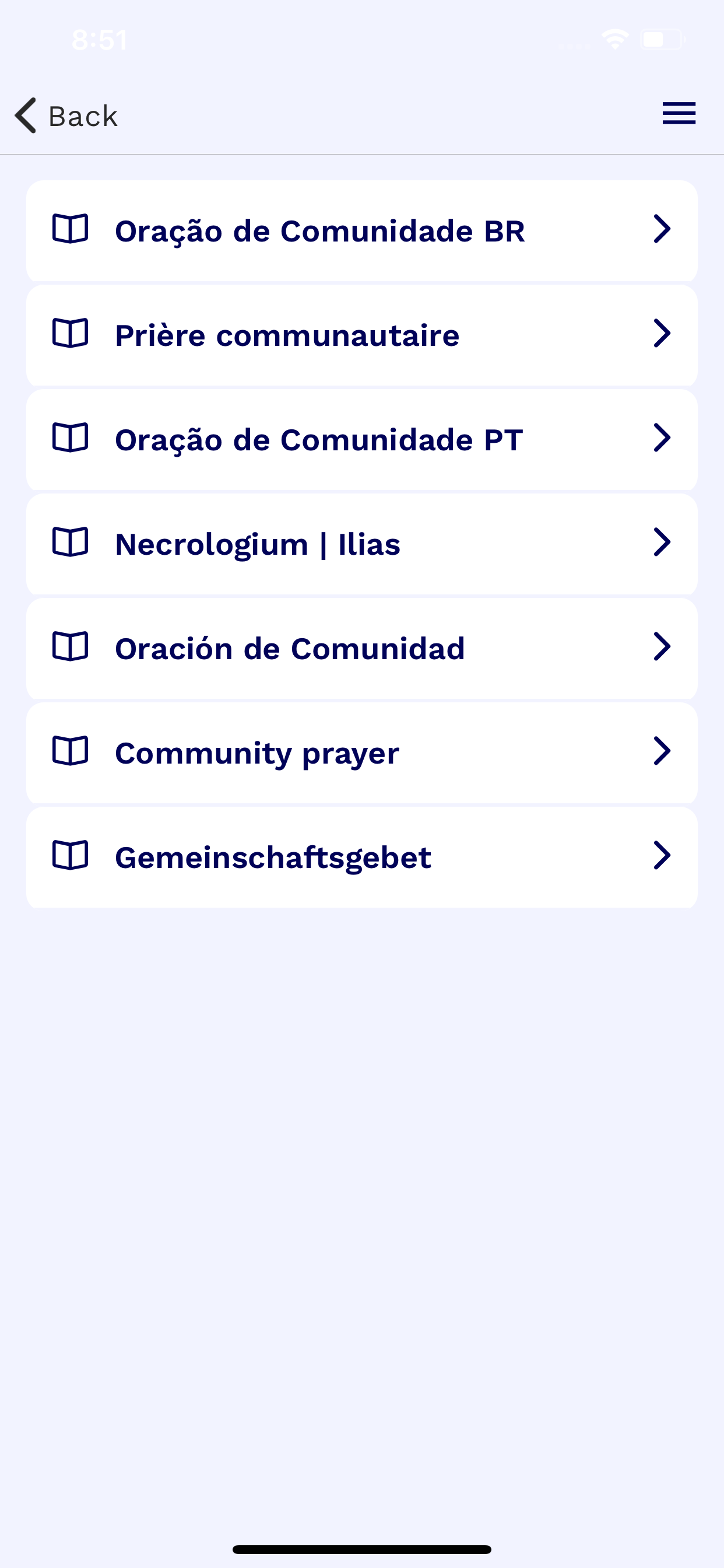Open Oración de Comunidad
Screen dimensions: 724x1568
point(362,648)
